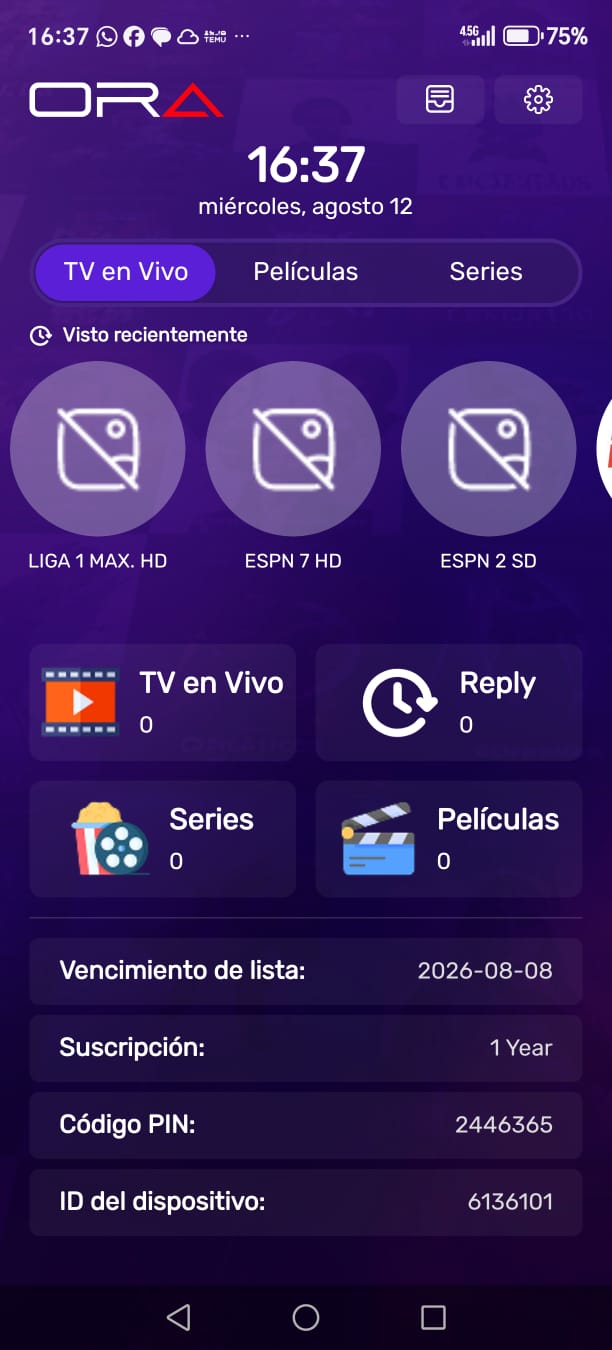Open the inbox tray icon
612x1350 pixels.
[x=440, y=100]
